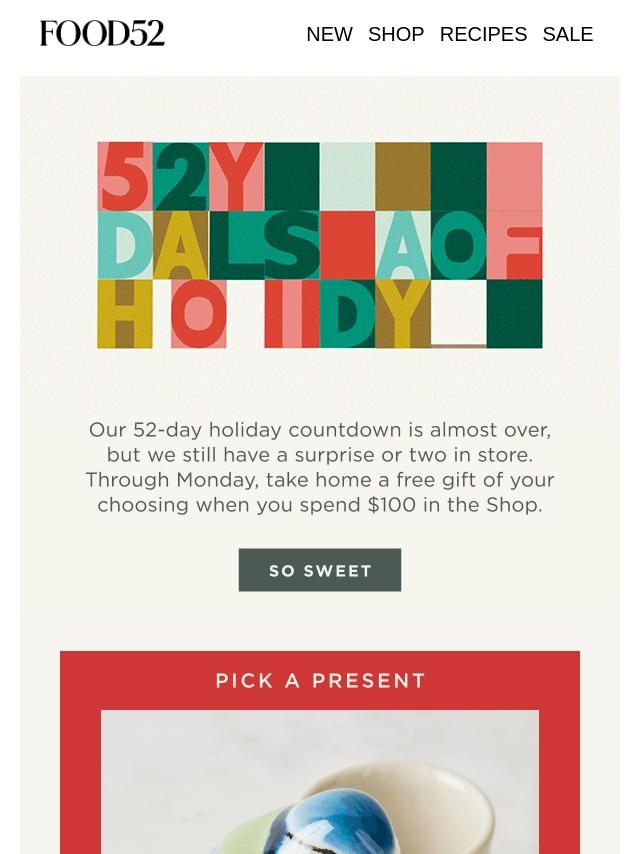Open the NEW link in header
Viewport: 640px width, 854px height.
coord(329,34)
